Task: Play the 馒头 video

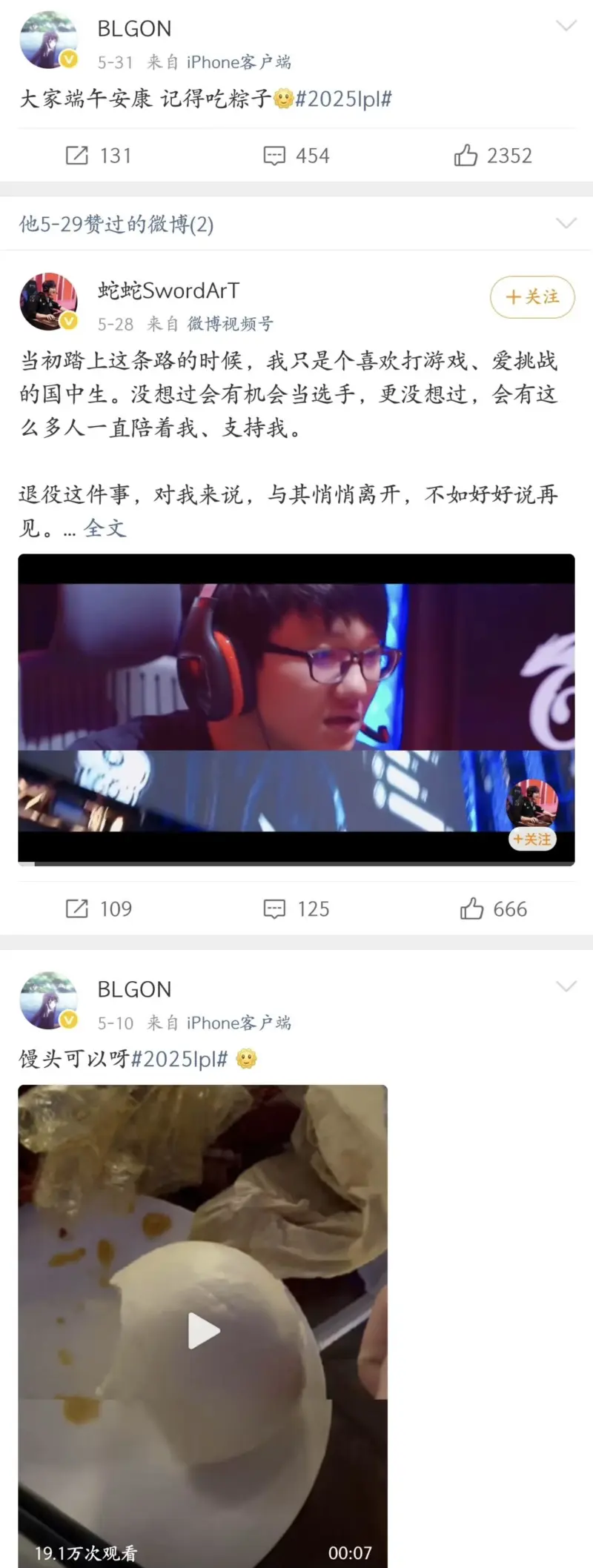Action: (x=203, y=1330)
